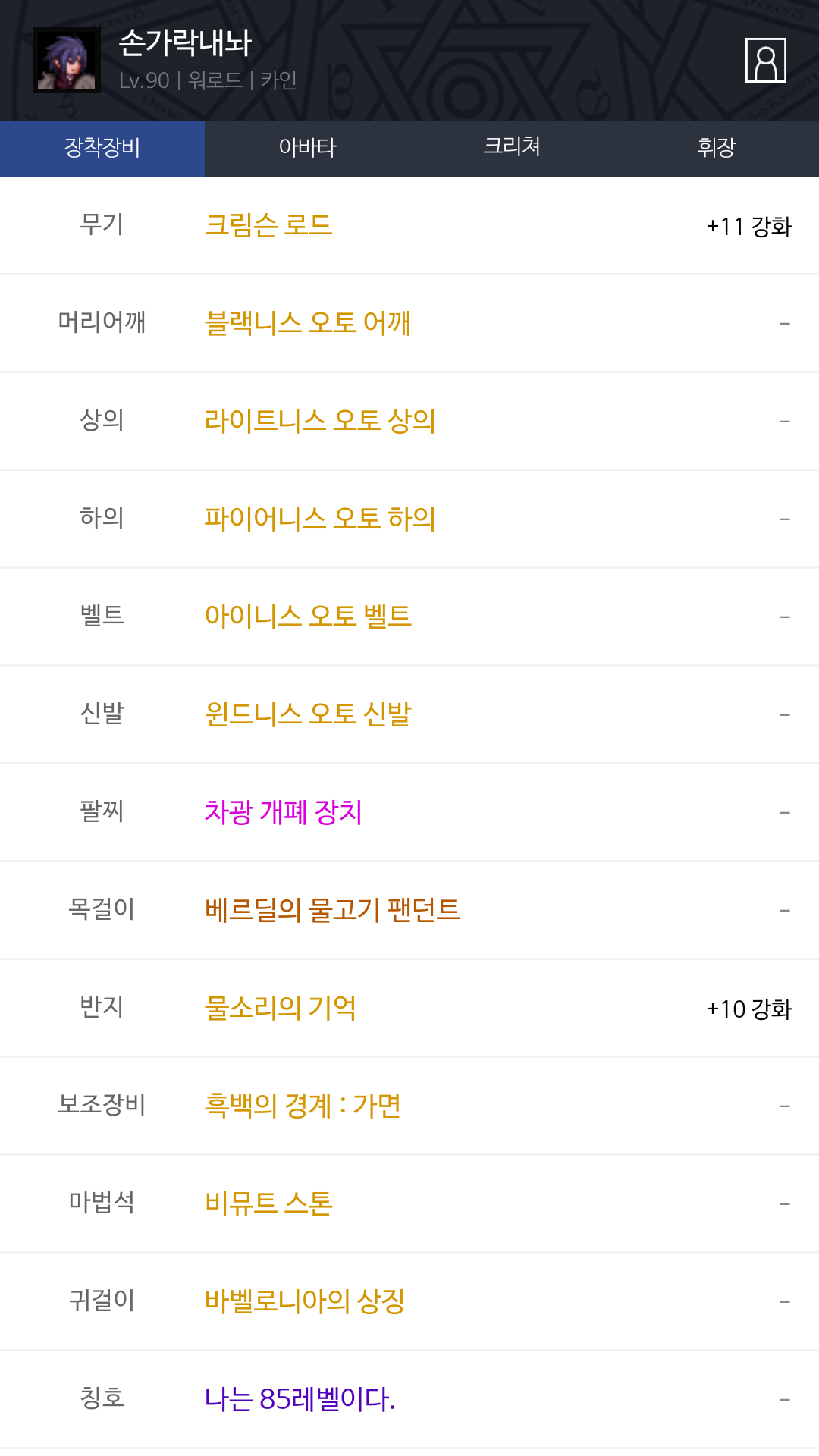The image size is (819, 1456).
Task: View 라이트니스 오토 상의 item
Action: pyautogui.click(x=320, y=421)
